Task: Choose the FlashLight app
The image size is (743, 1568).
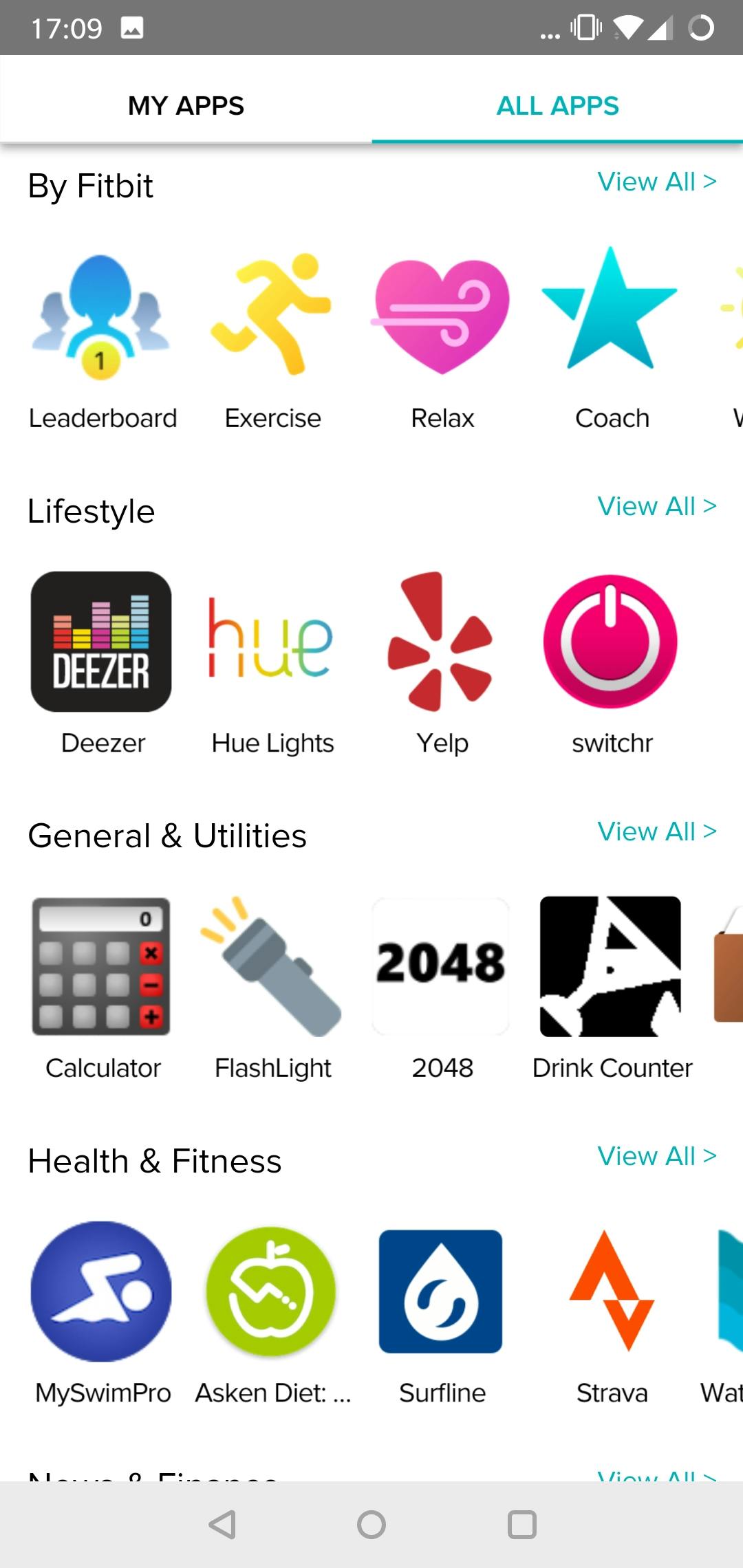Action: [272, 966]
